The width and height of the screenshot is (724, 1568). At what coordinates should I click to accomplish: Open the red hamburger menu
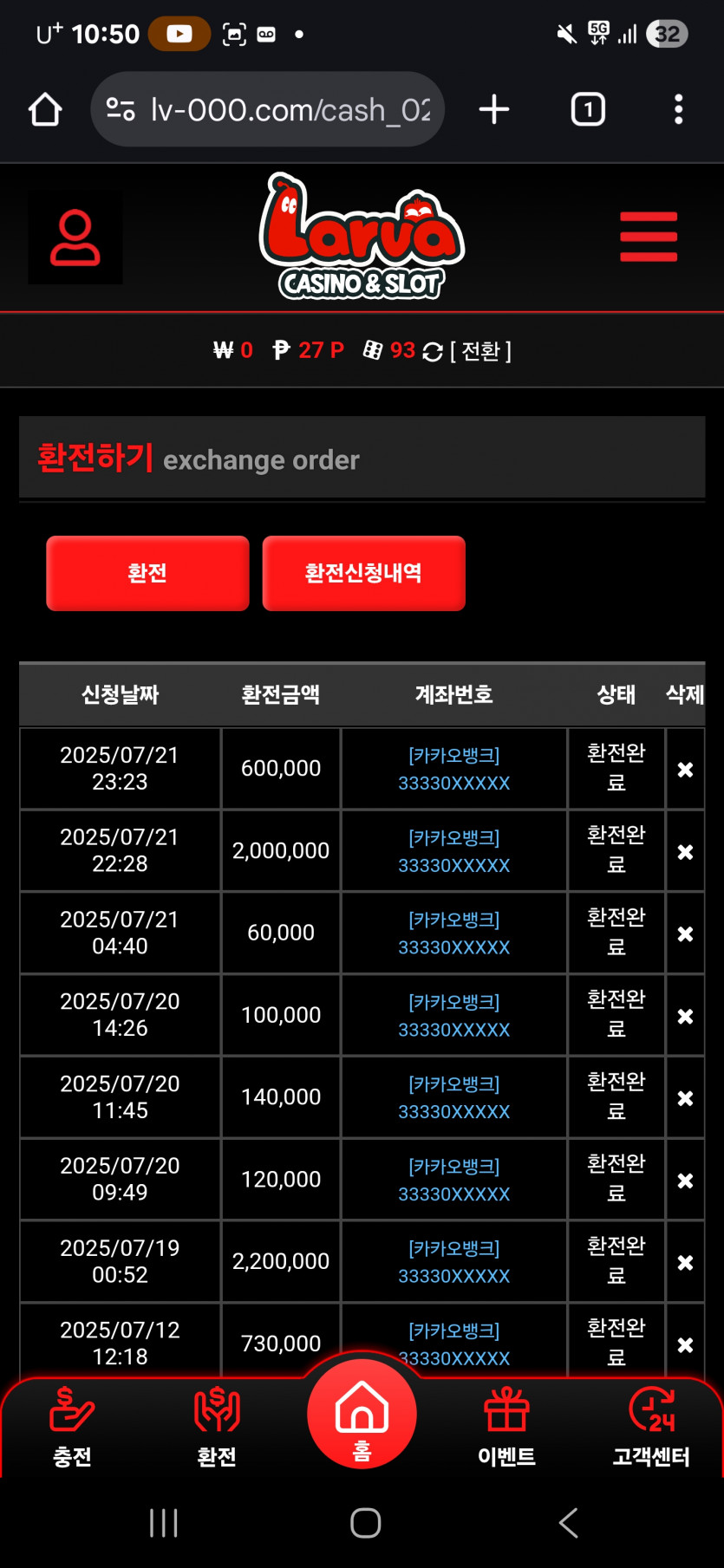point(649,237)
